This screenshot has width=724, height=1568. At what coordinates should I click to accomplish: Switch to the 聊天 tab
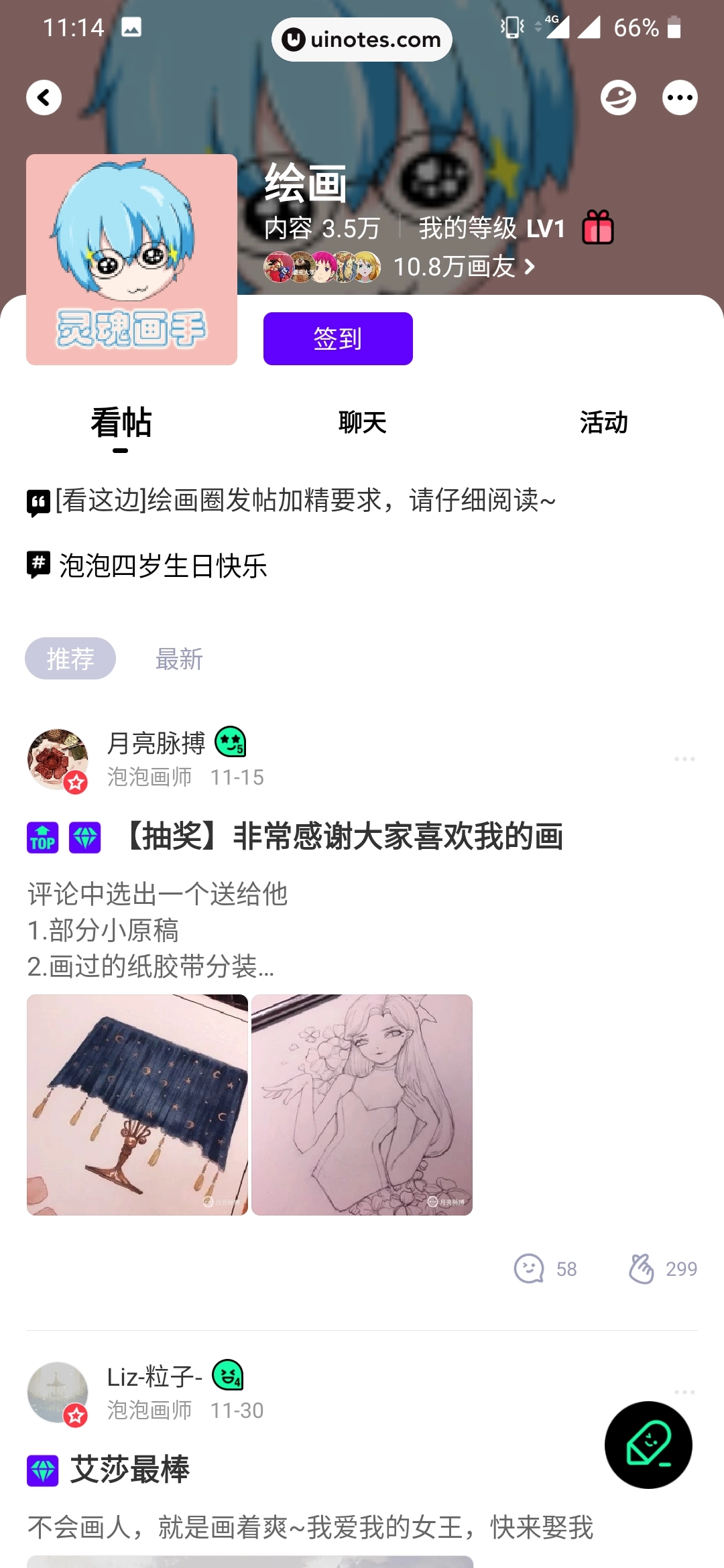point(362,423)
